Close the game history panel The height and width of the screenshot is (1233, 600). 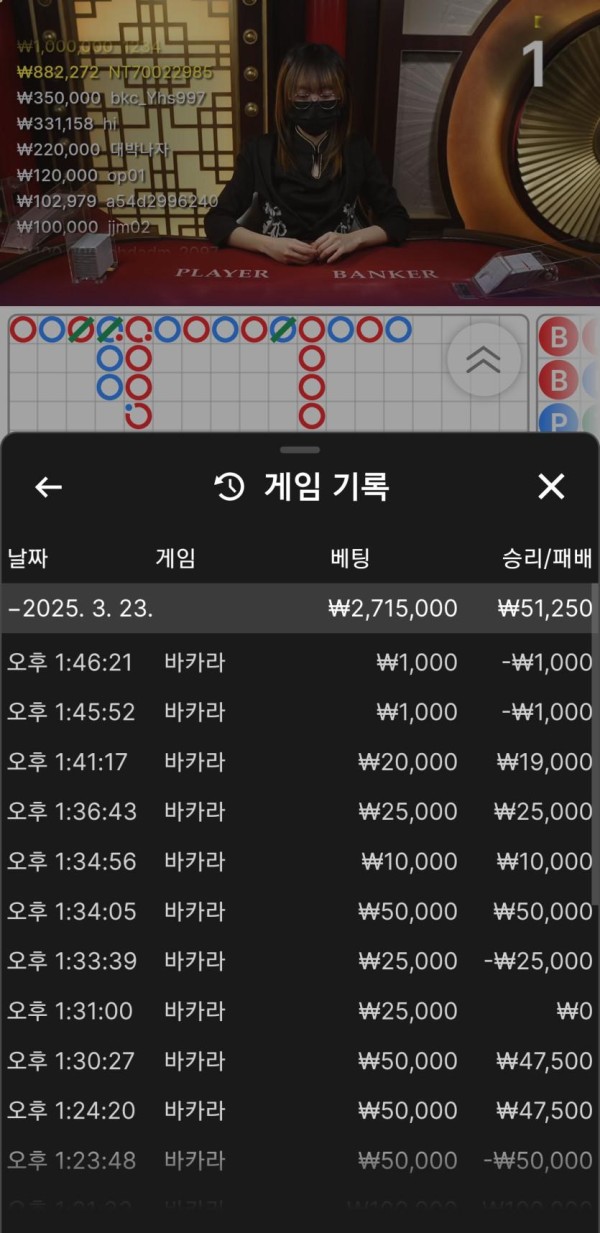coord(551,487)
